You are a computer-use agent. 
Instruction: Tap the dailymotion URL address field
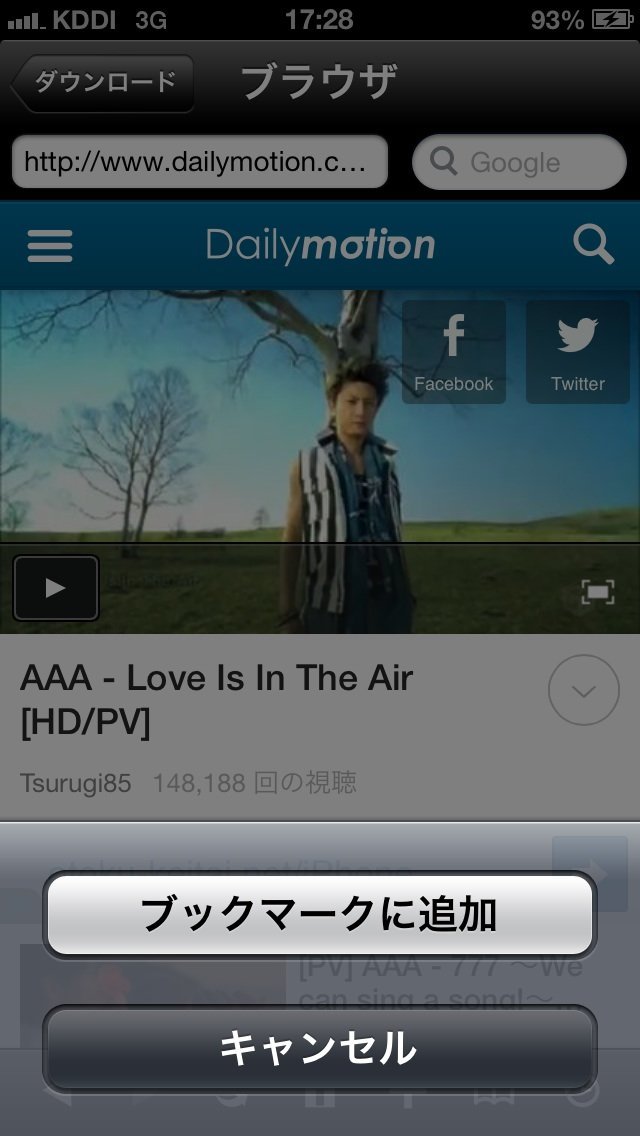pyautogui.click(x=199, y=162)
